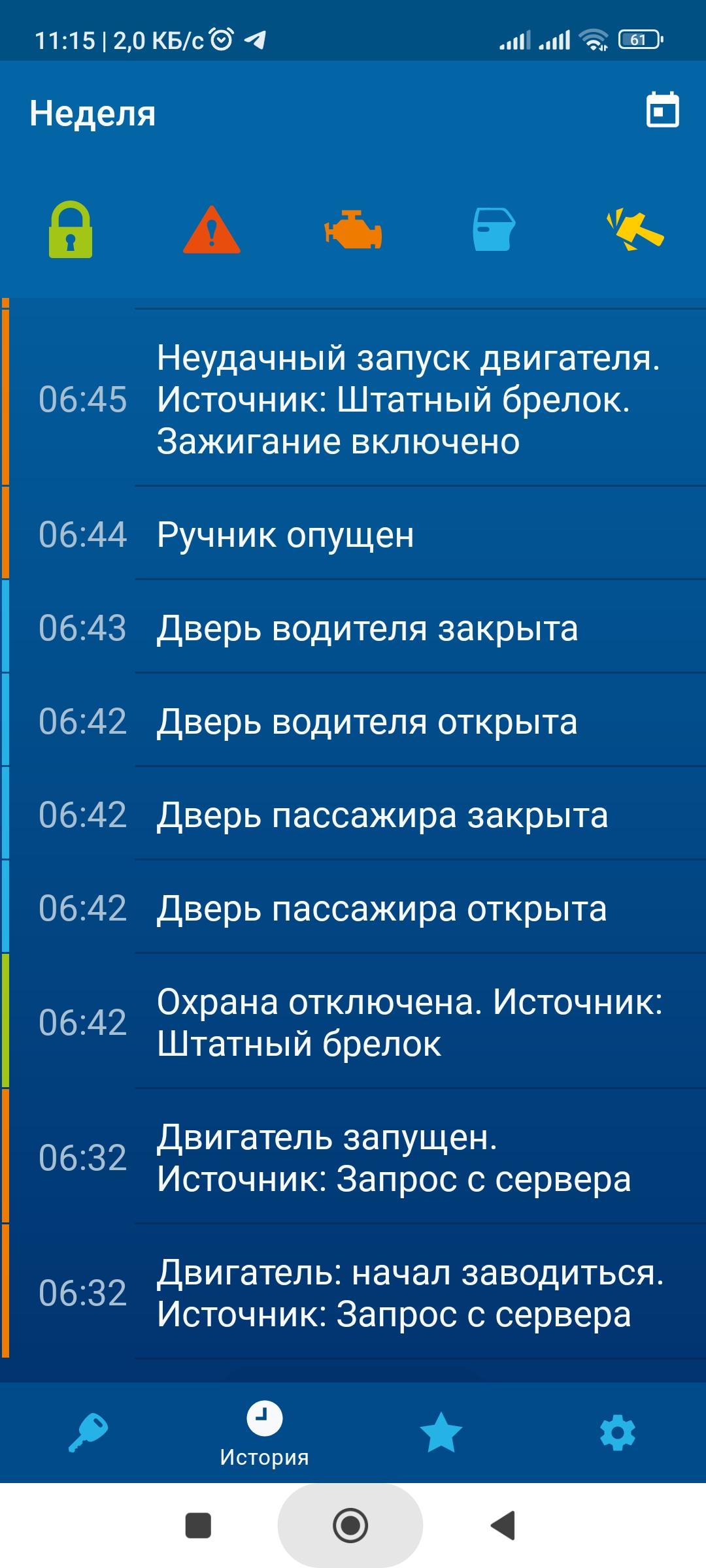Open the settings gear tab
706x1568 pixels.
[617, 1432]
